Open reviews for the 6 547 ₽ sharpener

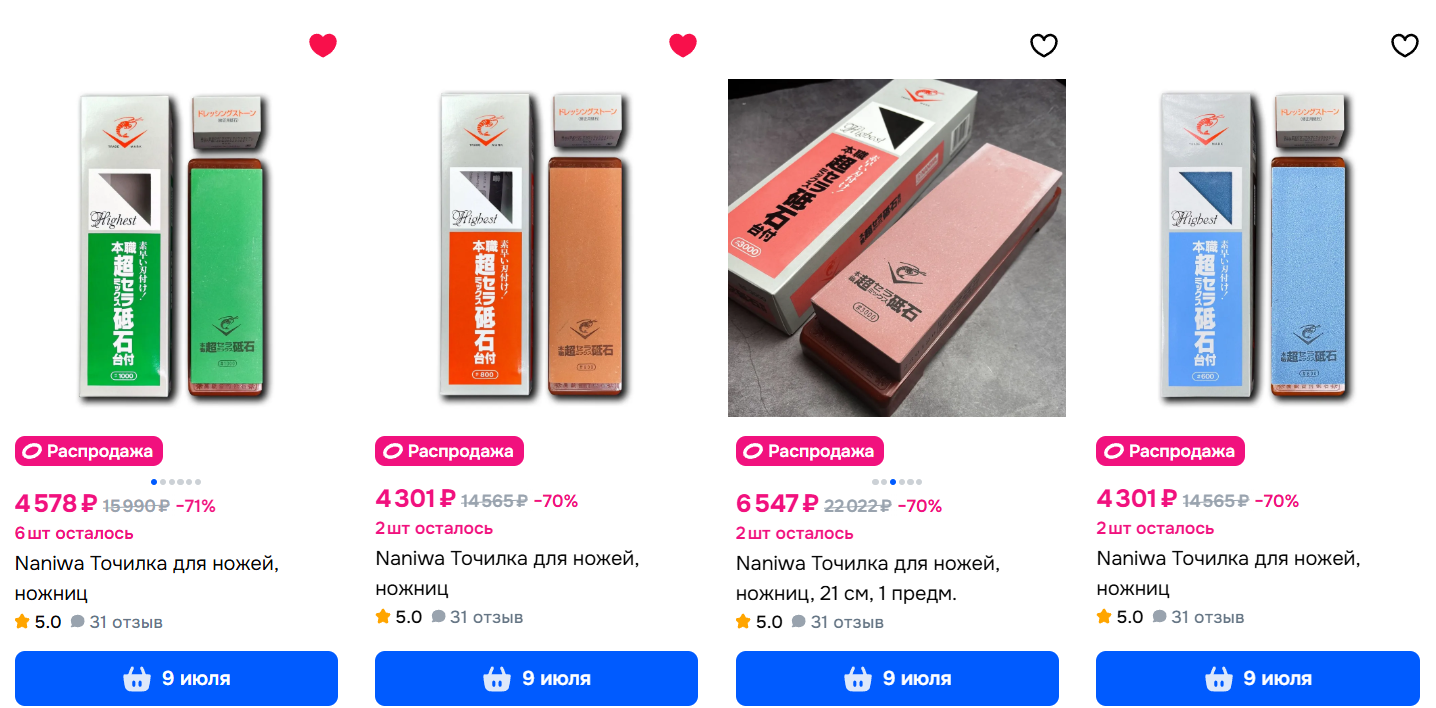coord(846,622)
